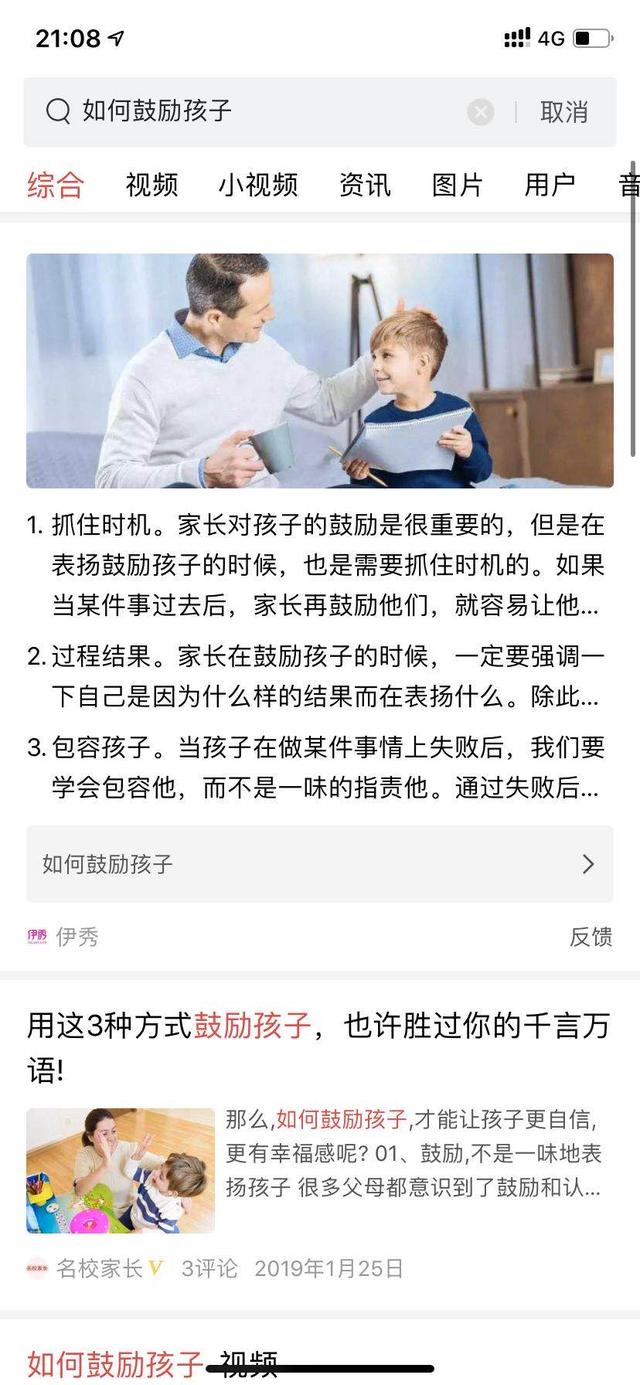Open the 如何鼓励孩子 row with chevron
640x1385 pixels.
point(320,864)
